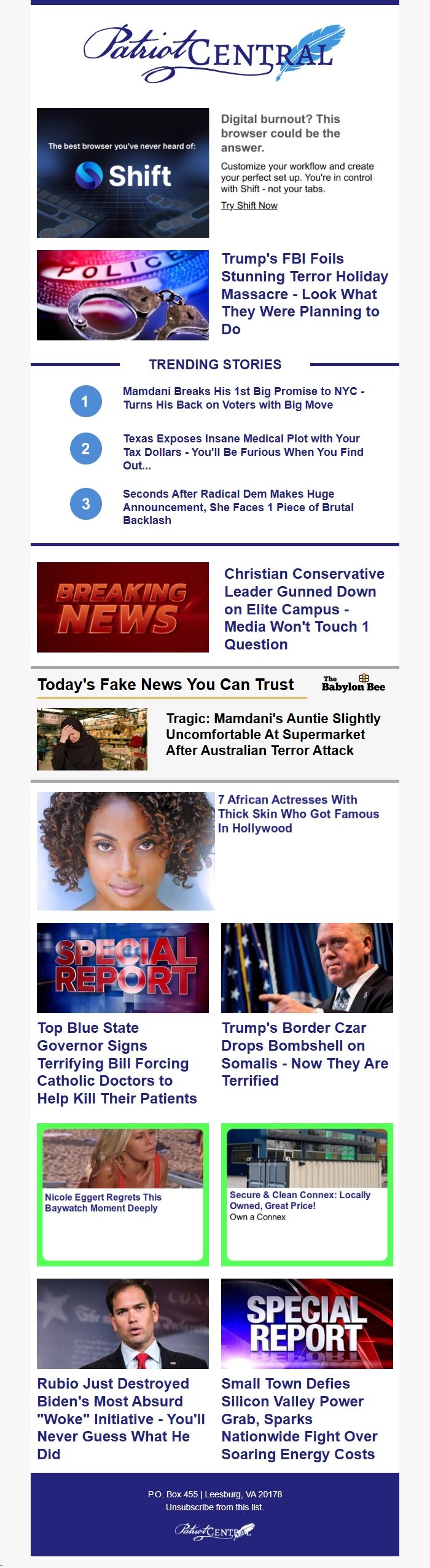Tap the police handcuffs story image
This screenshot has width=430, height=1568.
tap(123, 295)
